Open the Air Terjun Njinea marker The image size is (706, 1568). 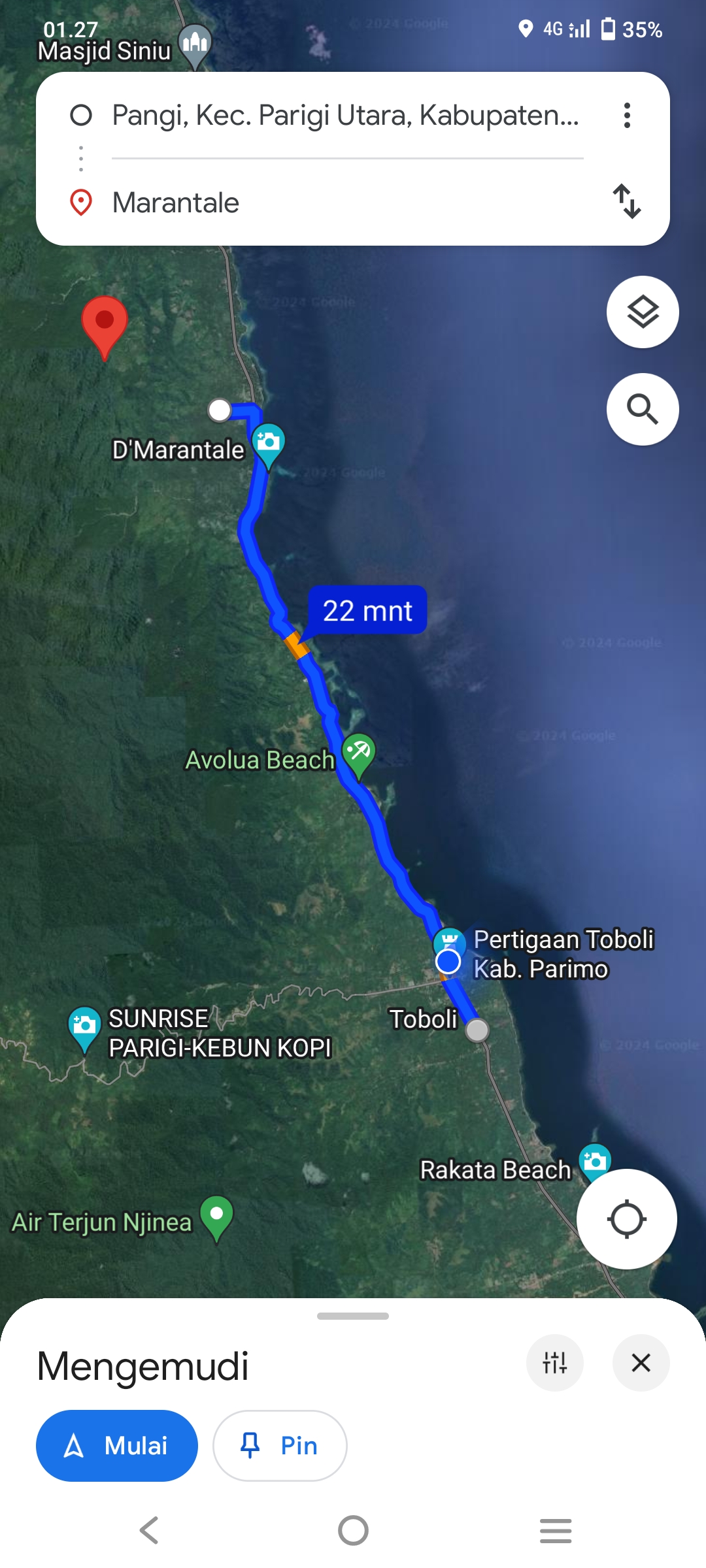217,1218
